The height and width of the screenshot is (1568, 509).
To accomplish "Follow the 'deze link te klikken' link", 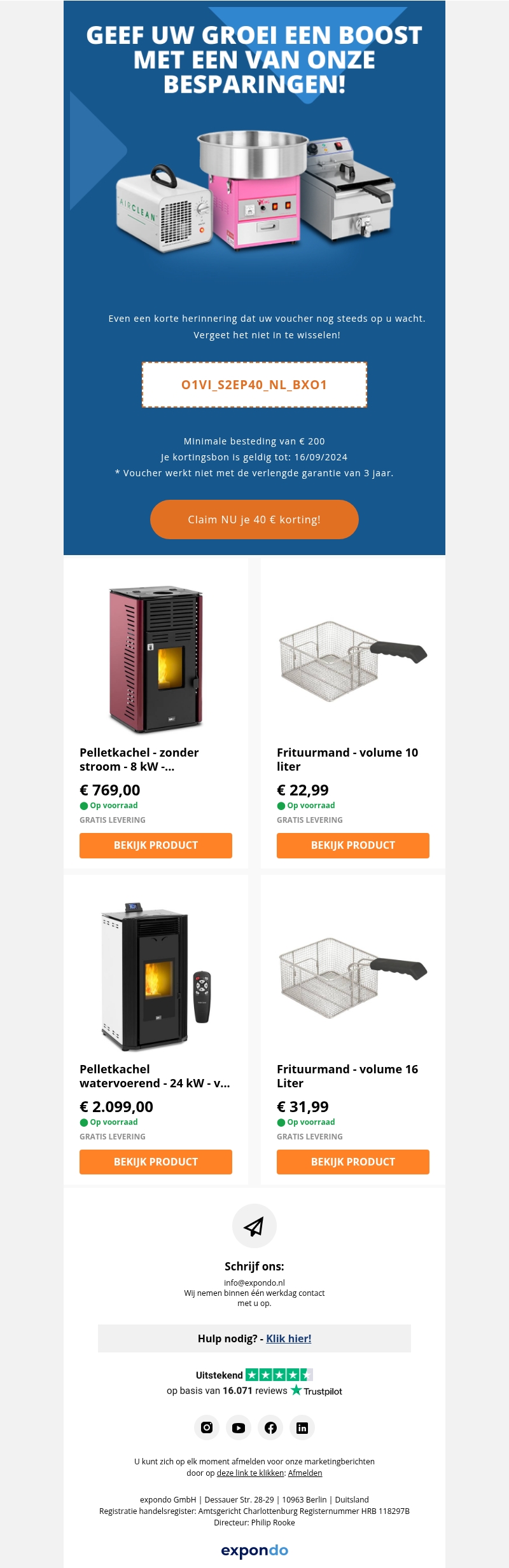I will [x=250, y=1473].
